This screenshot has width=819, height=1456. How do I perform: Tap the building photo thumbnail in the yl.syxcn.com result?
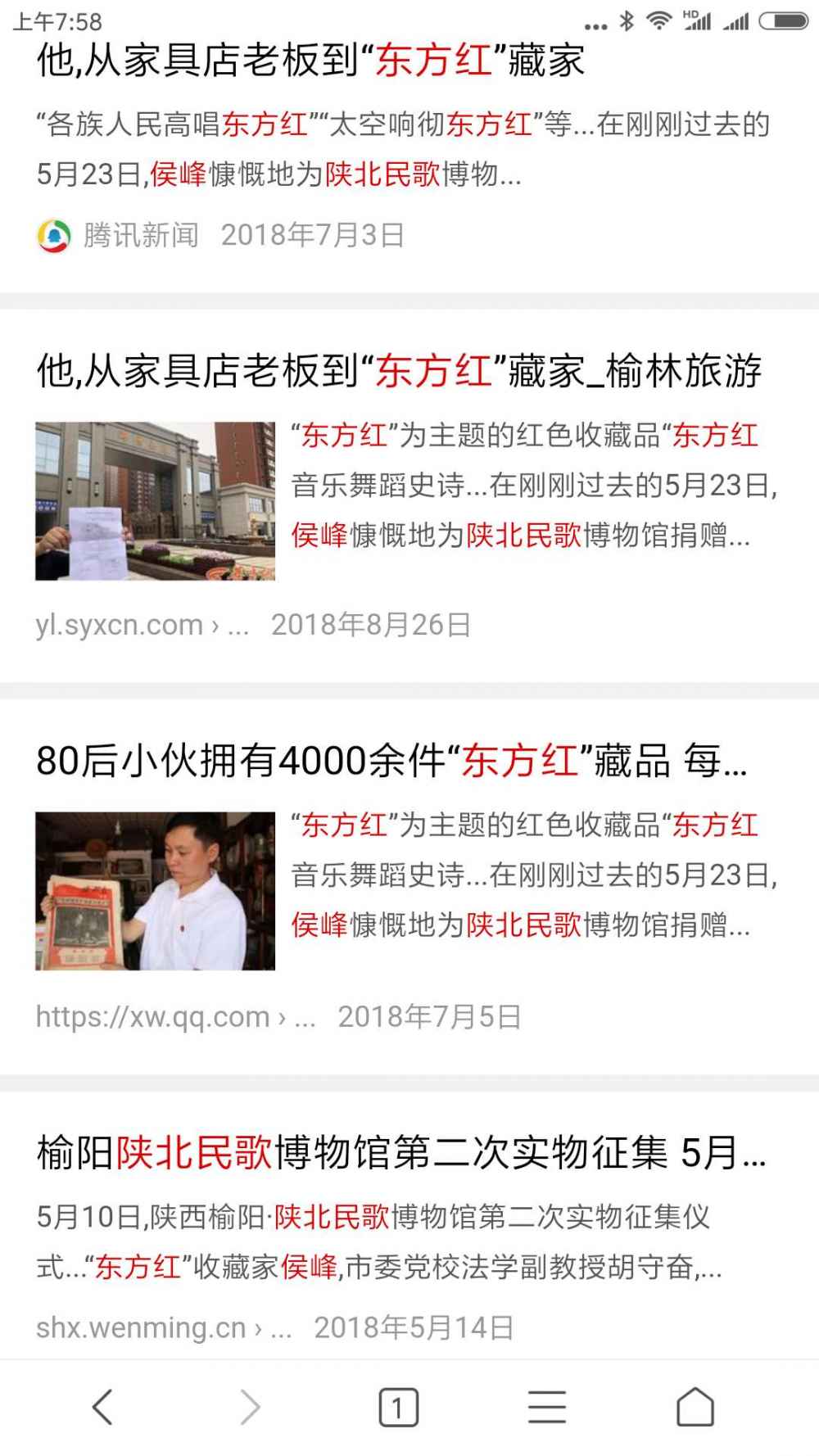pyautogui.click(x=156, y=501)
